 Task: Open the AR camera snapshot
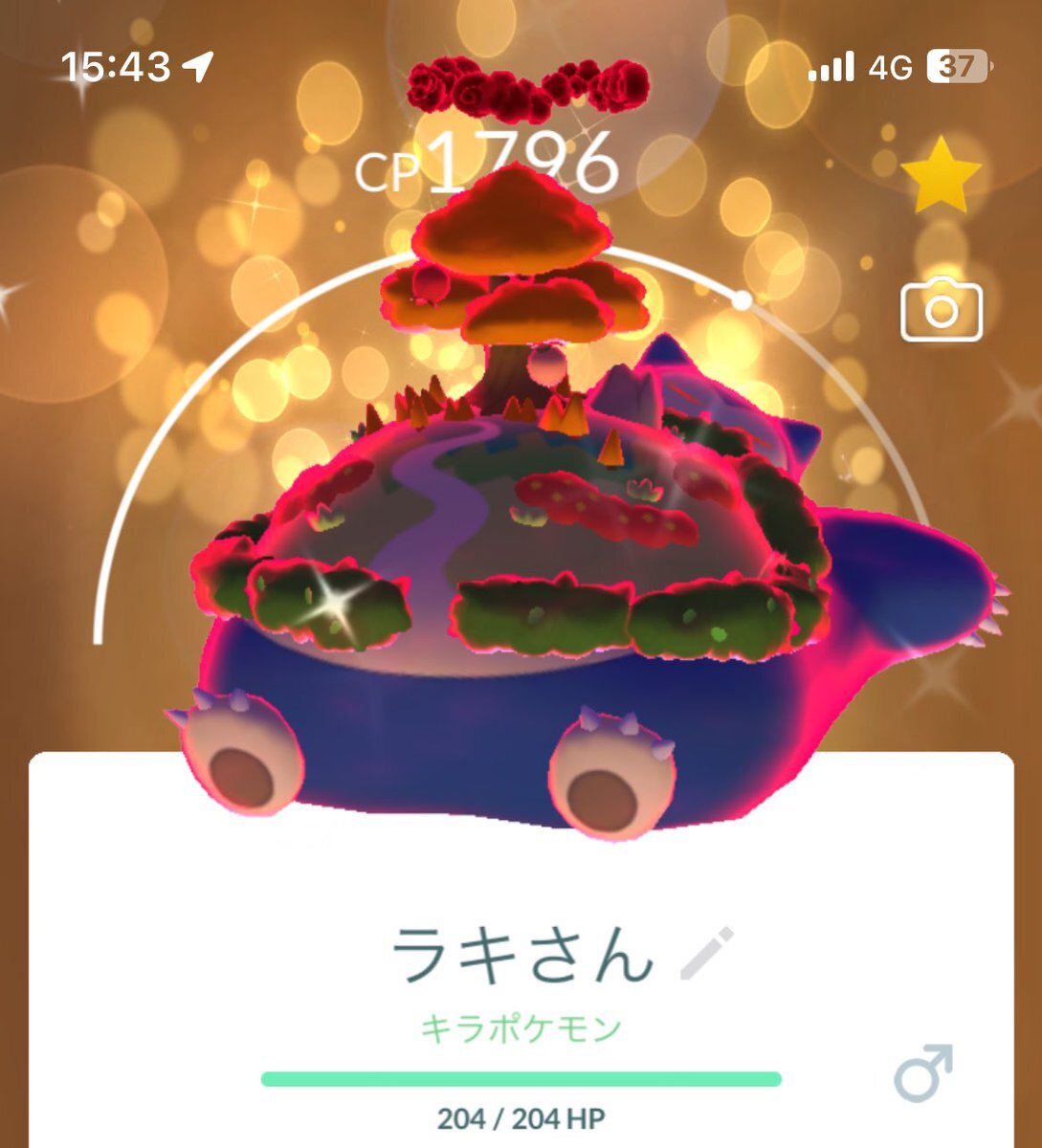(942, 311)
